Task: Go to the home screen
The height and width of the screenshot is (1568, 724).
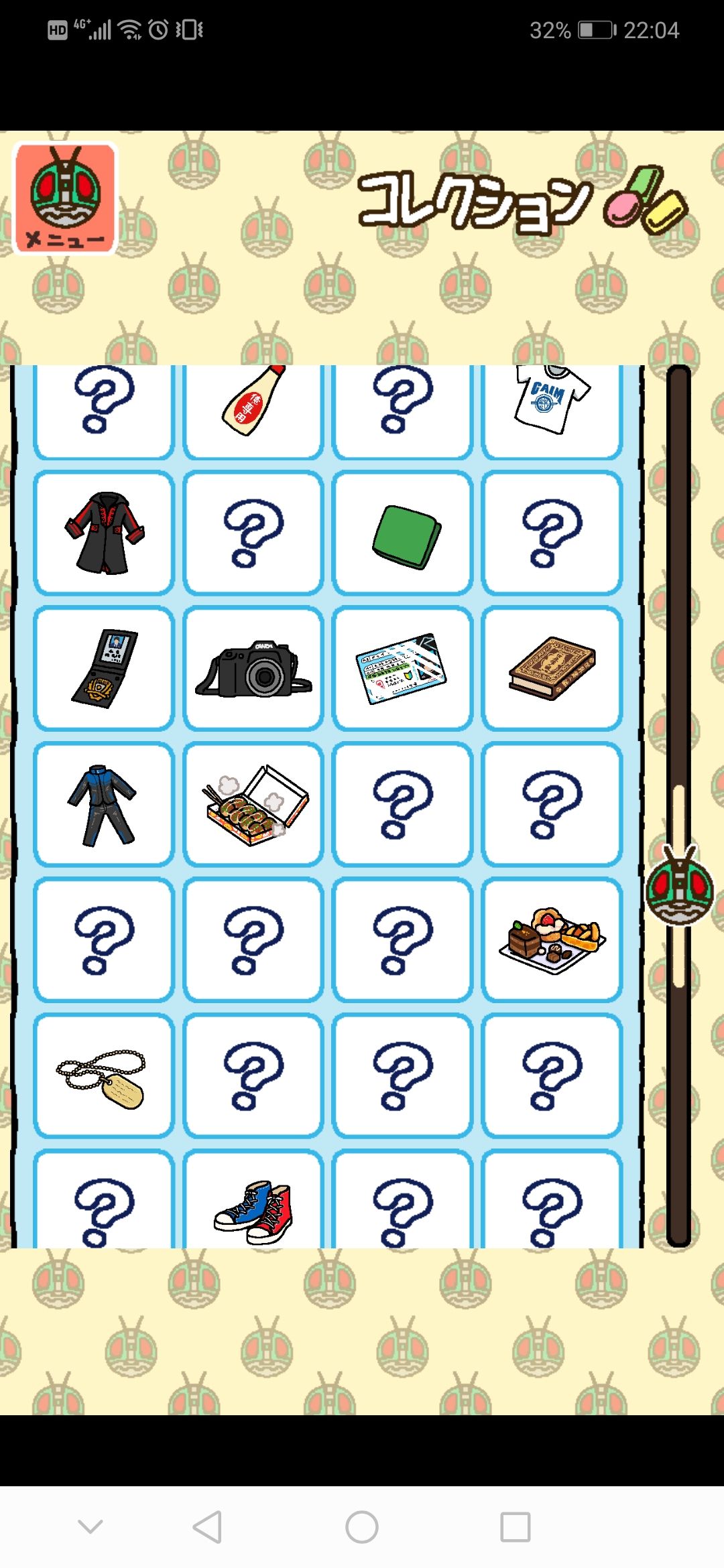Action: (x=362, y=1527)
